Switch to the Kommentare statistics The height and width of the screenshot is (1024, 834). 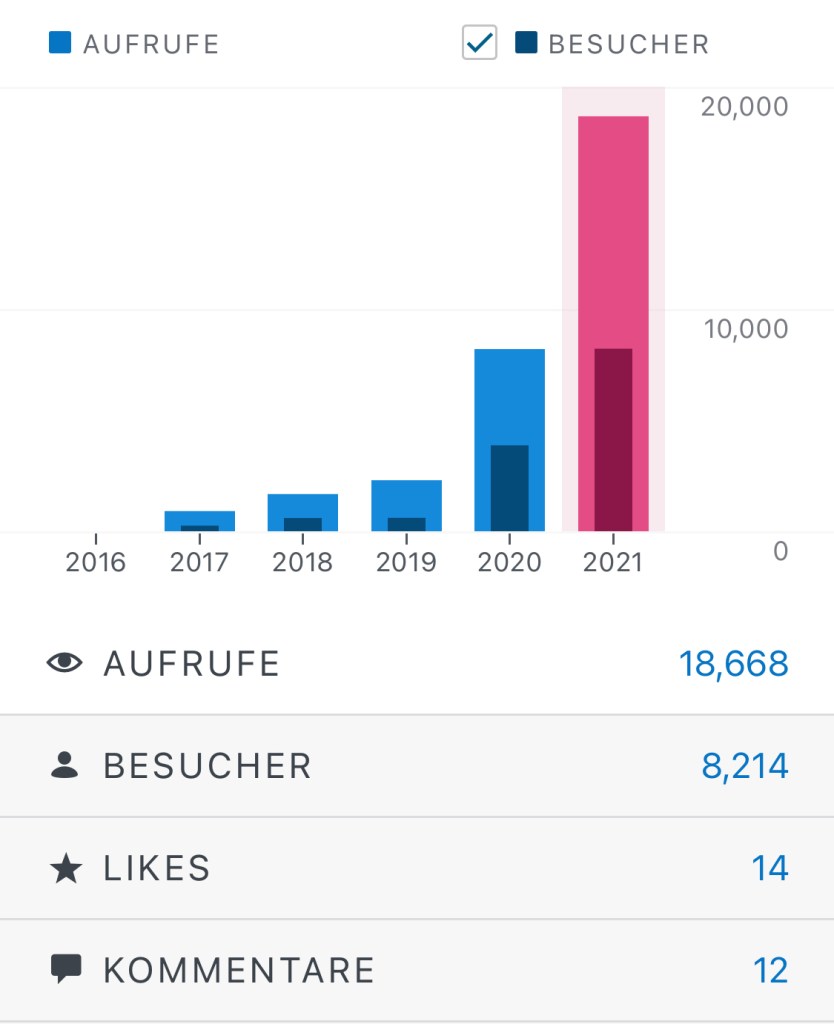tap(417, 970)
